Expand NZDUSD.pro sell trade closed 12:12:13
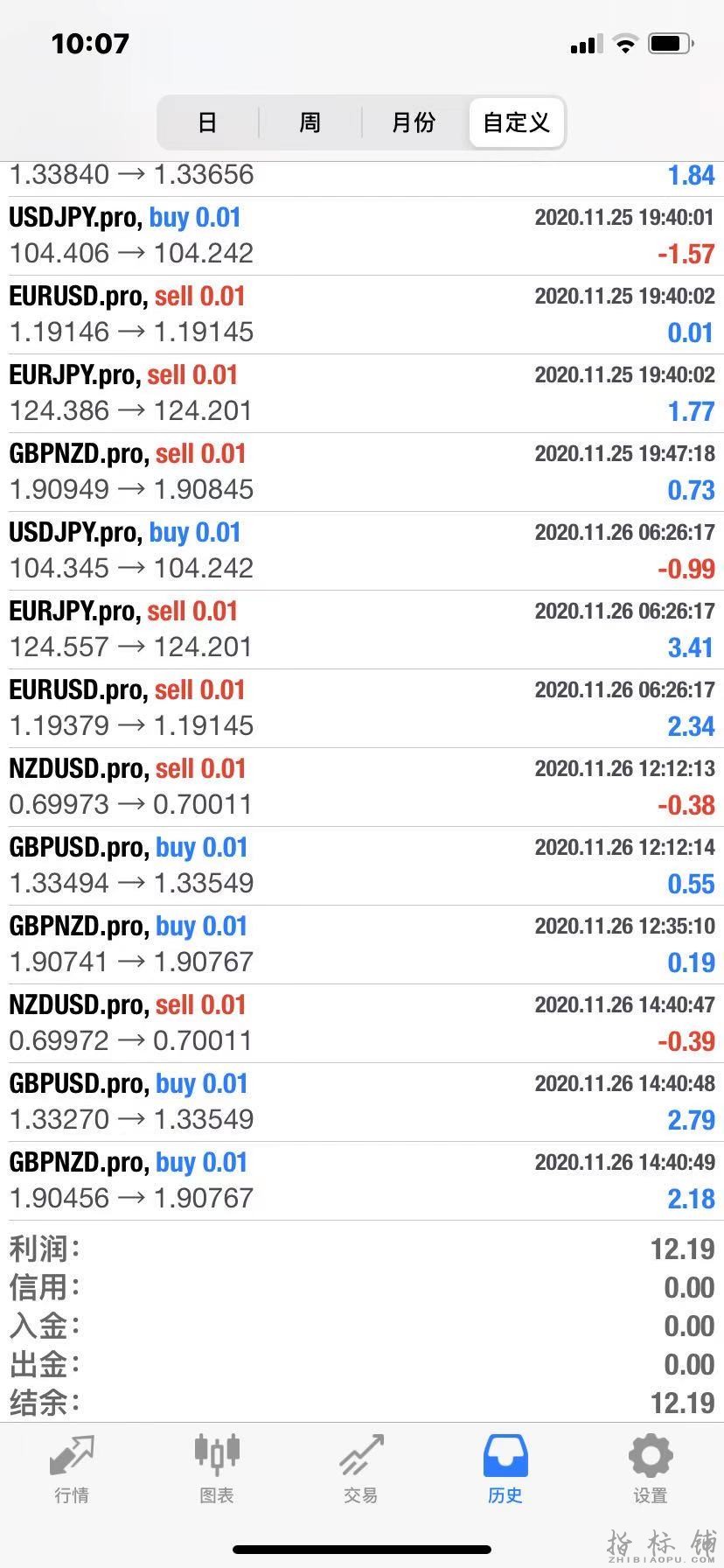This screenshot has height=1568, width=724. (362, 787)
